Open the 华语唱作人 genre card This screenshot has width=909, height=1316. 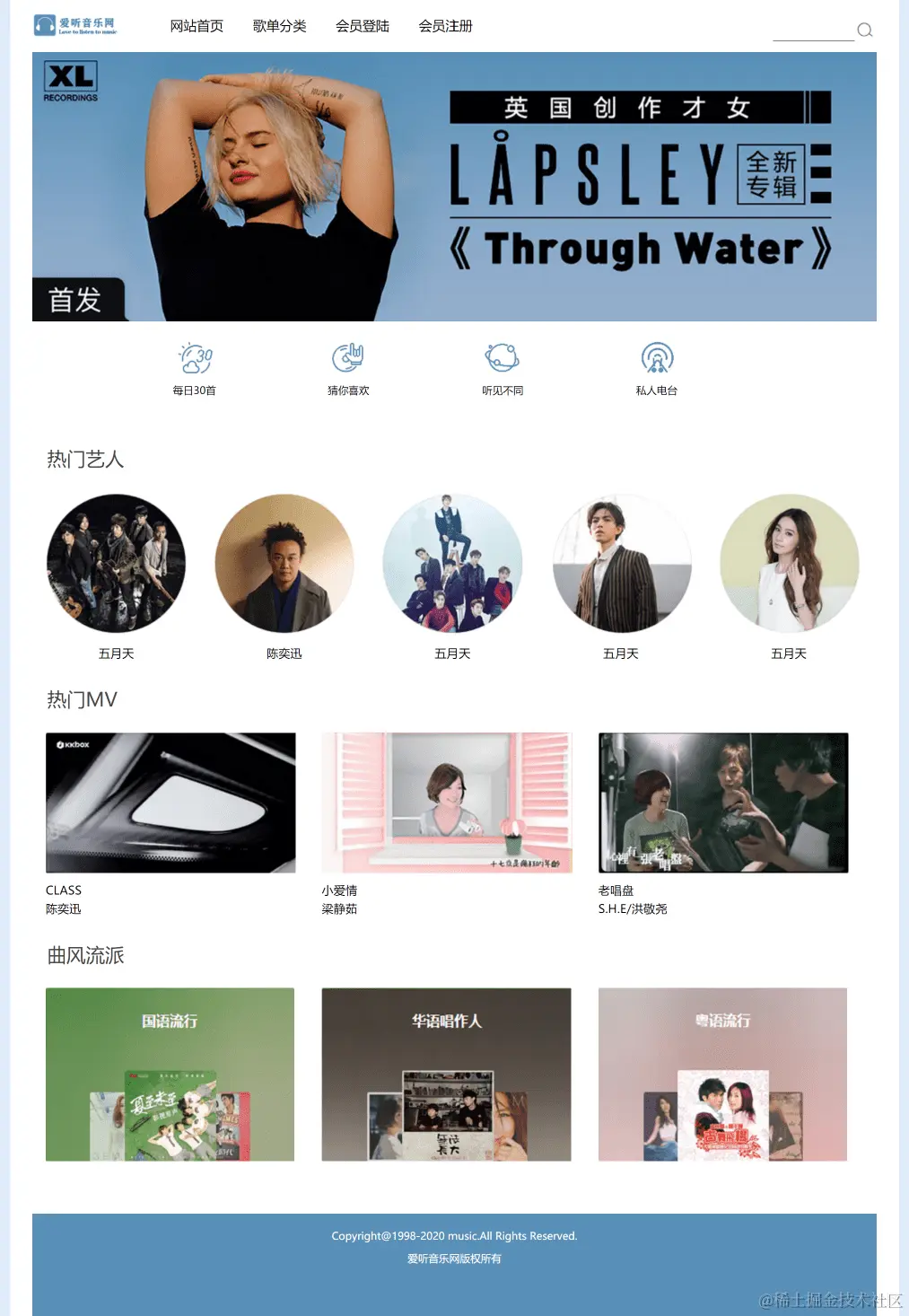tap(446, 1074)
